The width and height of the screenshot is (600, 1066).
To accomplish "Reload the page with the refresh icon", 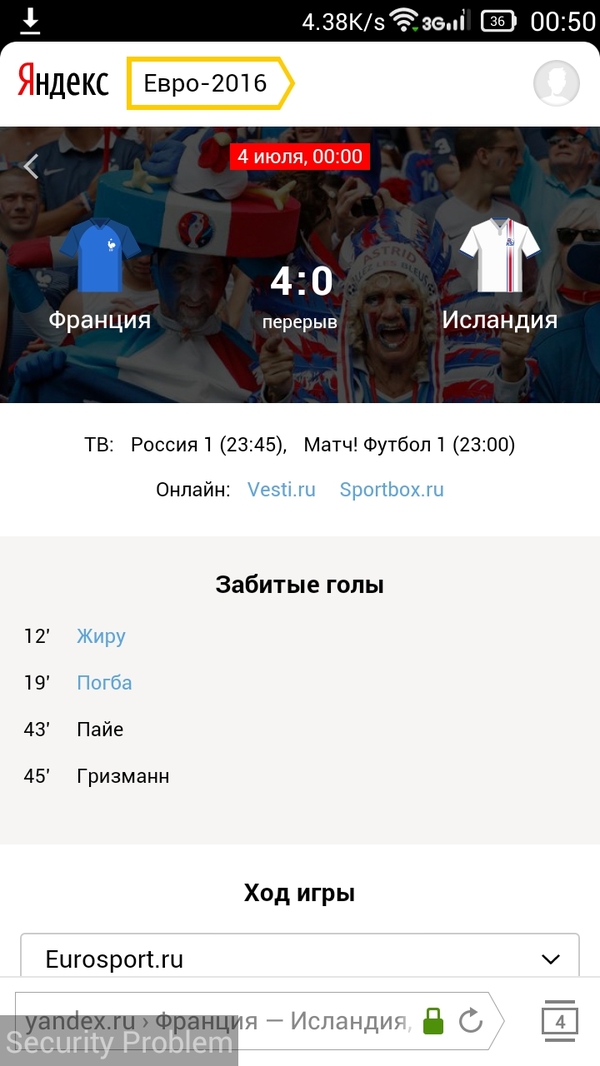I will click(470, 1021).
